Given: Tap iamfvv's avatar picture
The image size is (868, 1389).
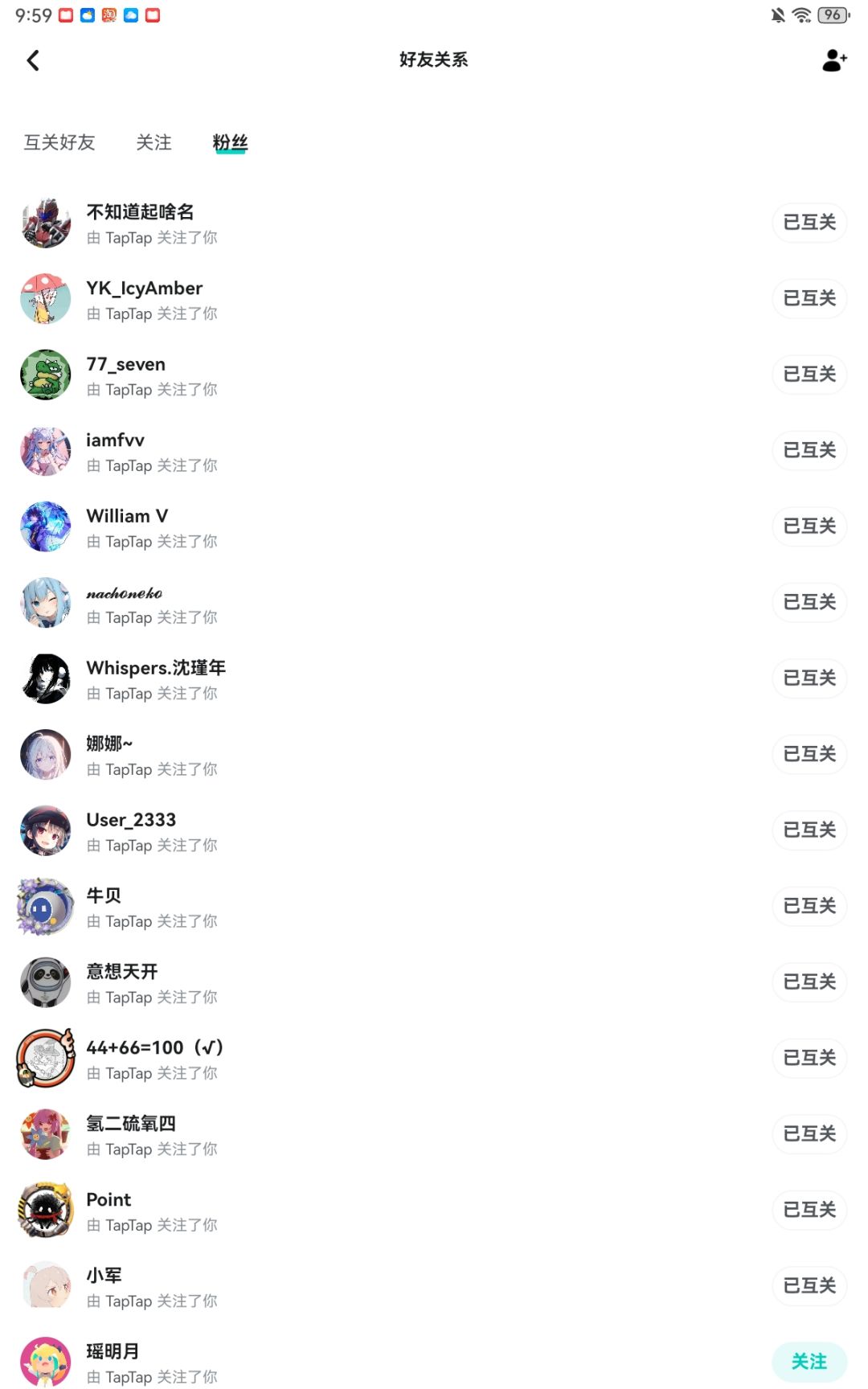Looking at the screenshot, I should (45, 450).
